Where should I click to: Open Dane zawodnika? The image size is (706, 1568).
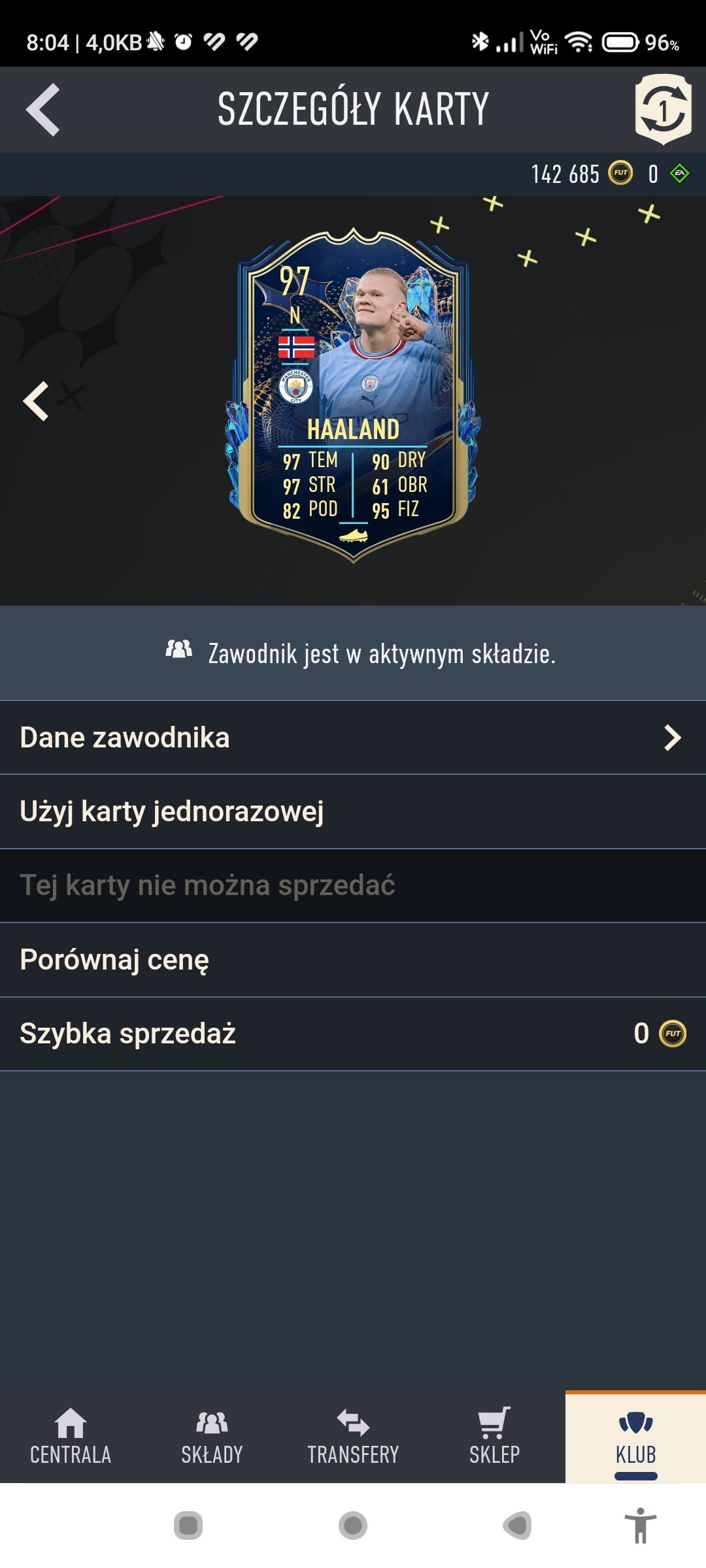pos(353,738)
